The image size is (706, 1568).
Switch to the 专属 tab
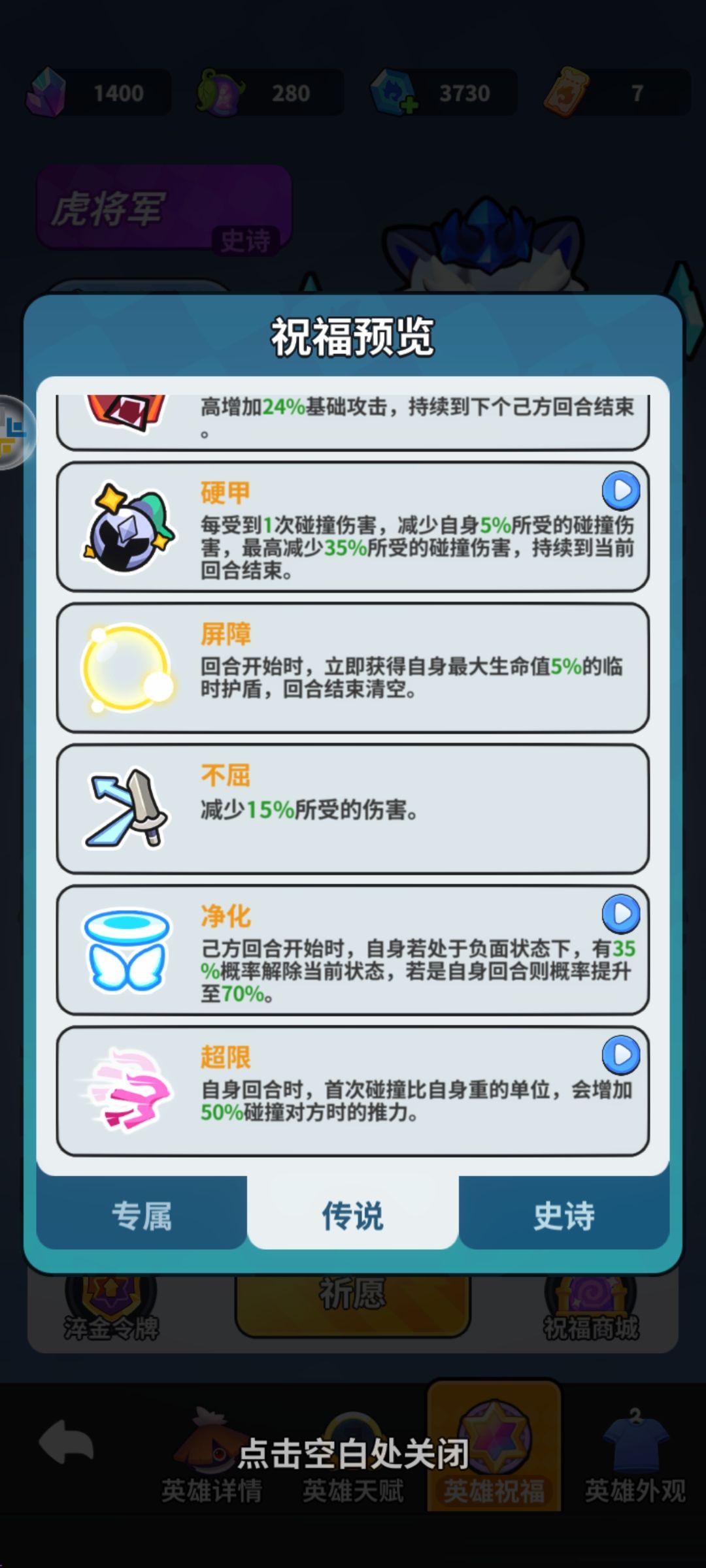[x=141, y=1215]
